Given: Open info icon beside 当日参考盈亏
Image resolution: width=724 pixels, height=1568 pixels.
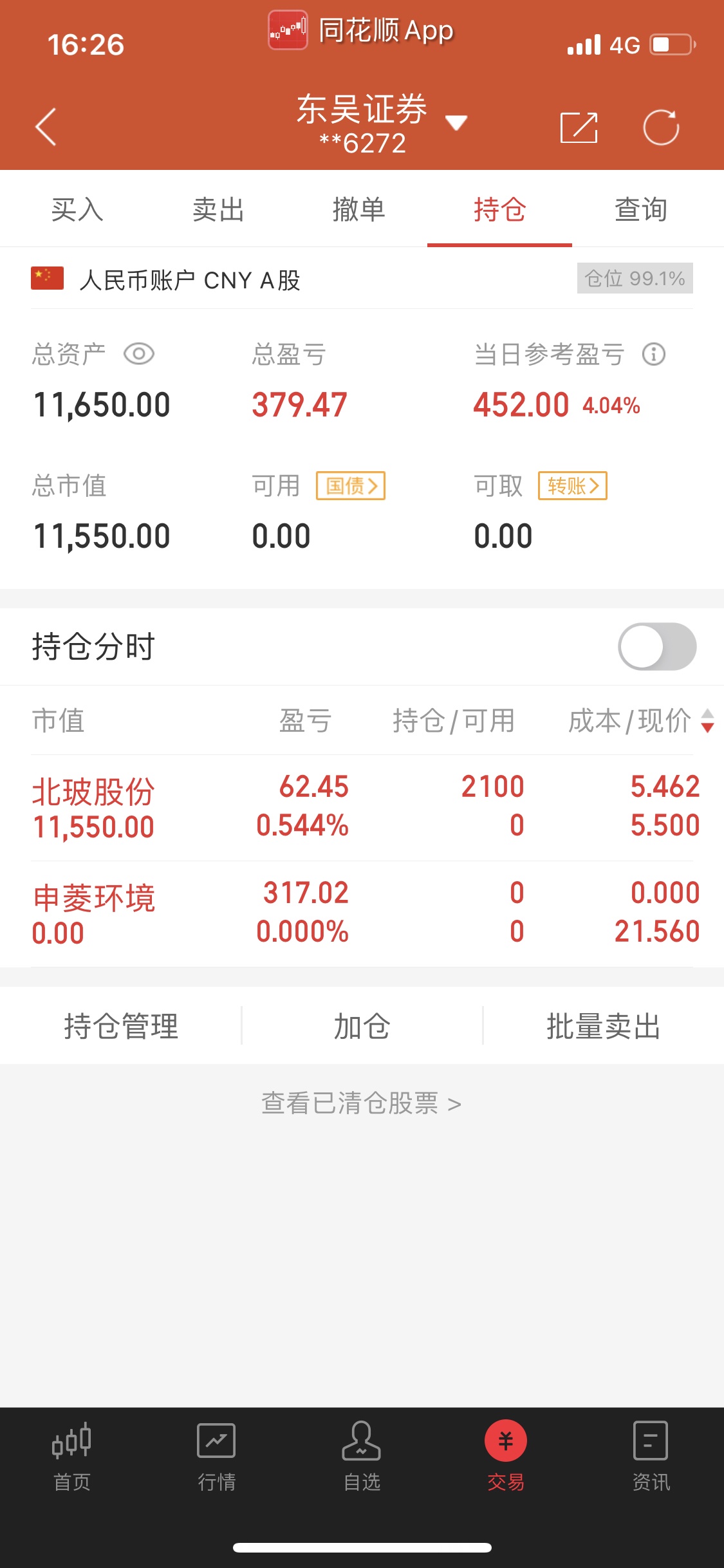Looking at the screenshot, I should point(654,354).
